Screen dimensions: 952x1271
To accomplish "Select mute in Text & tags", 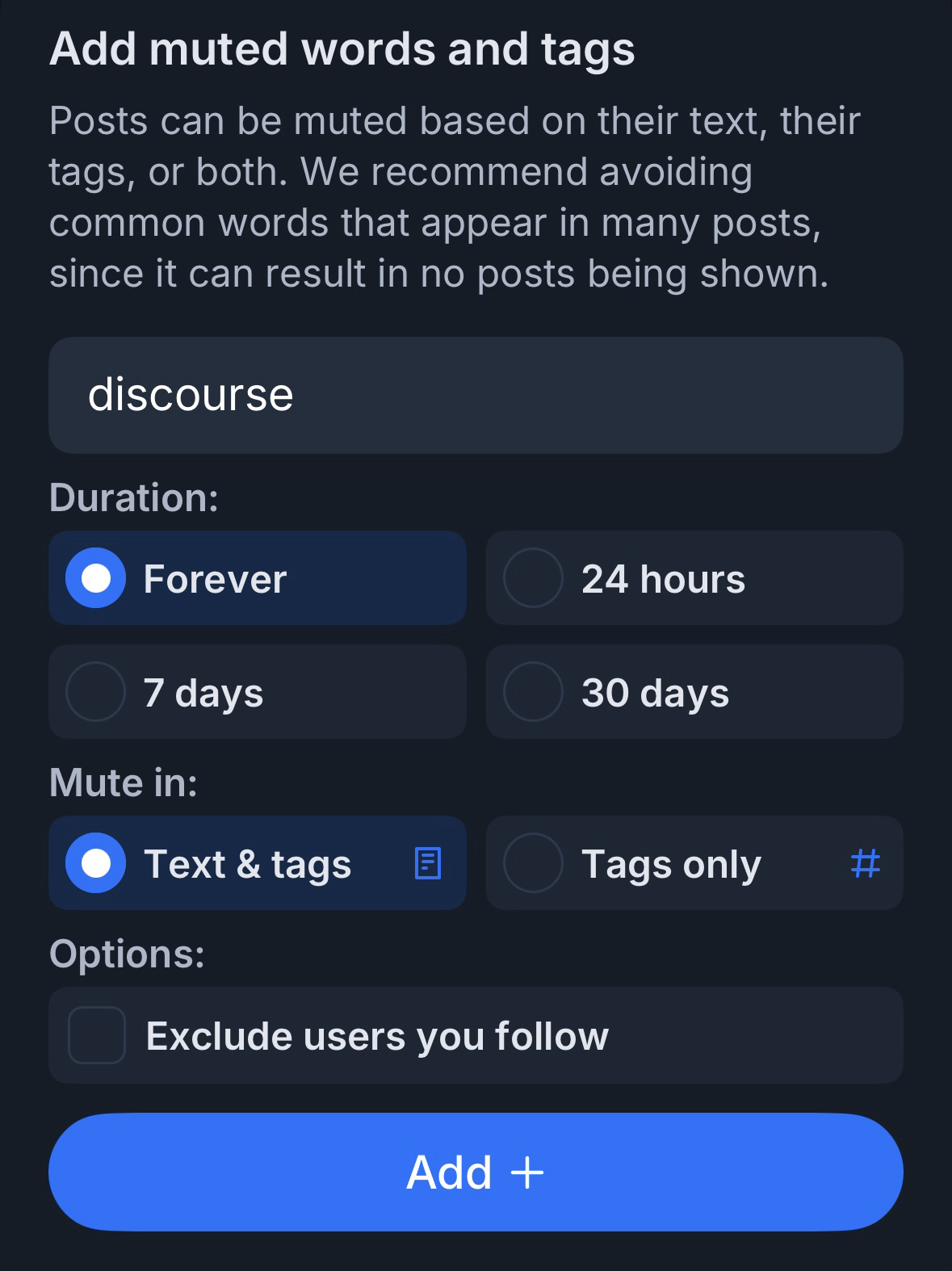I will click(257, 863).
